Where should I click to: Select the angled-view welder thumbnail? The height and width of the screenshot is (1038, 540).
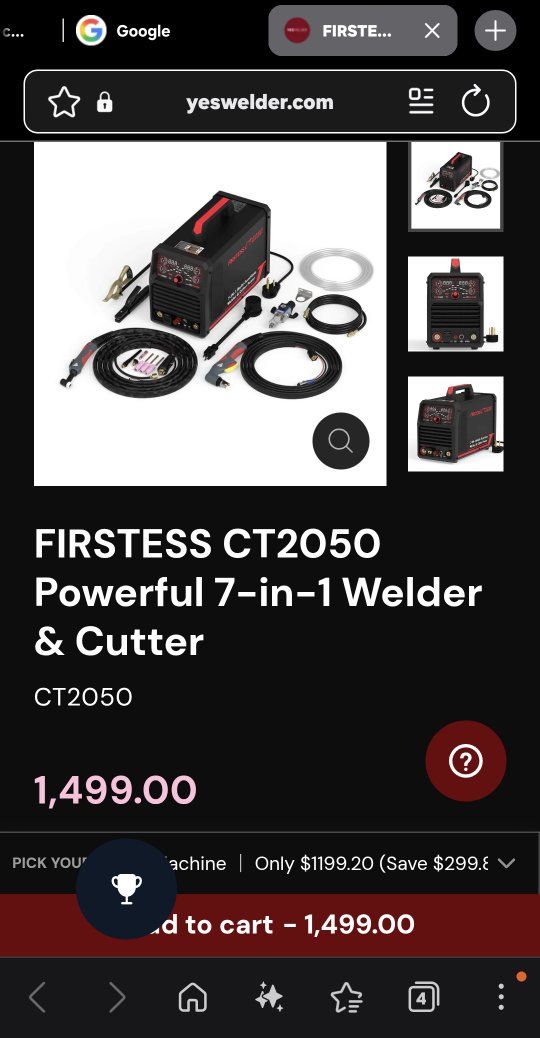[x=456, y=424]
